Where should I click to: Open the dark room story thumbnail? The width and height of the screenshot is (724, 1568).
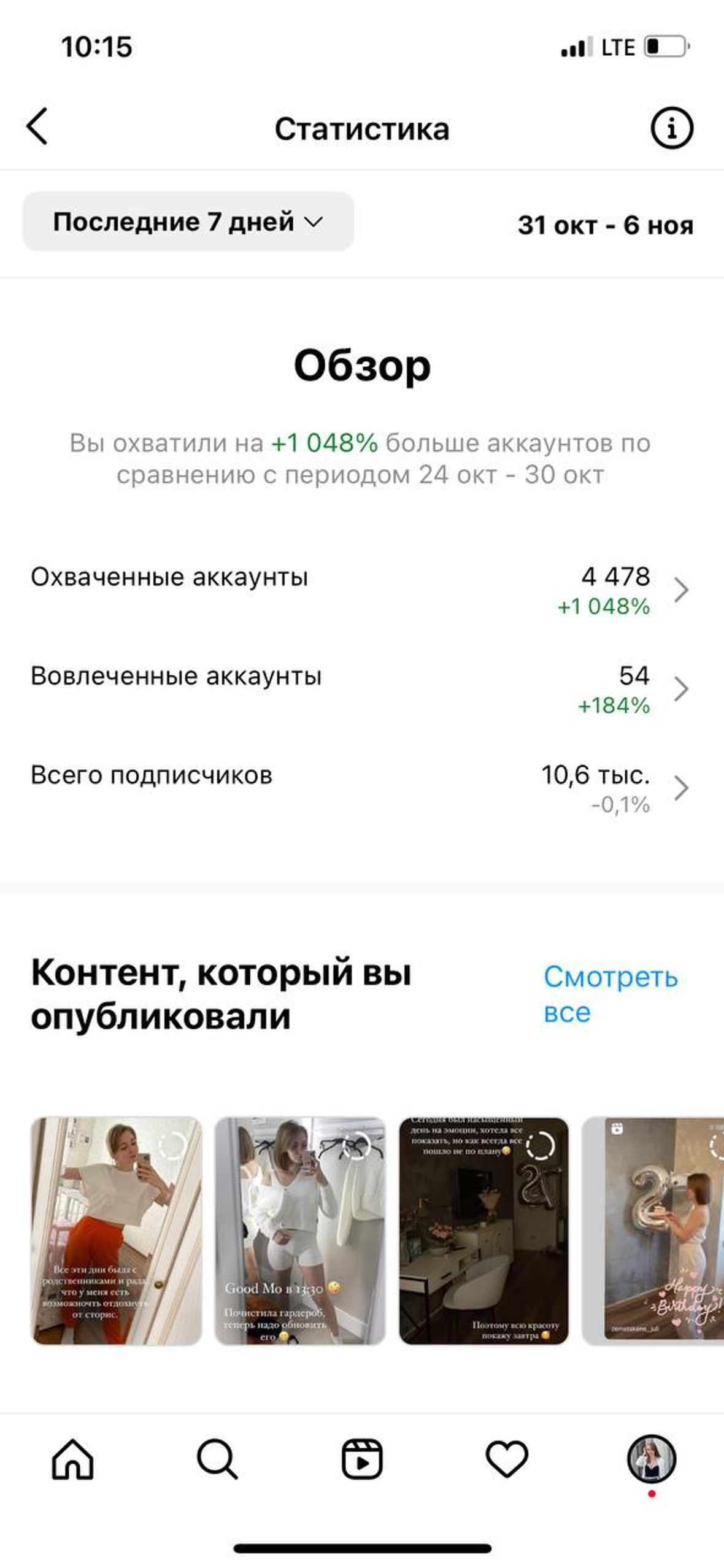click(483, 1231)
